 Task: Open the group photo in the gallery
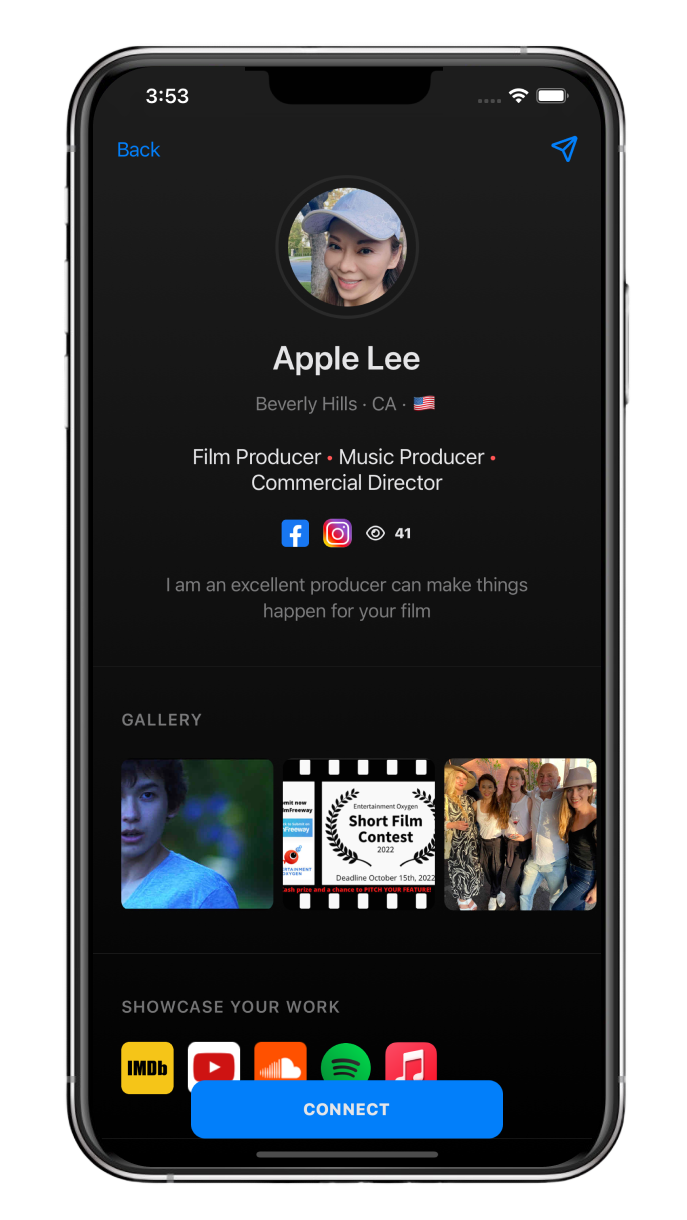pyautogui.click(x=520, y=834)
